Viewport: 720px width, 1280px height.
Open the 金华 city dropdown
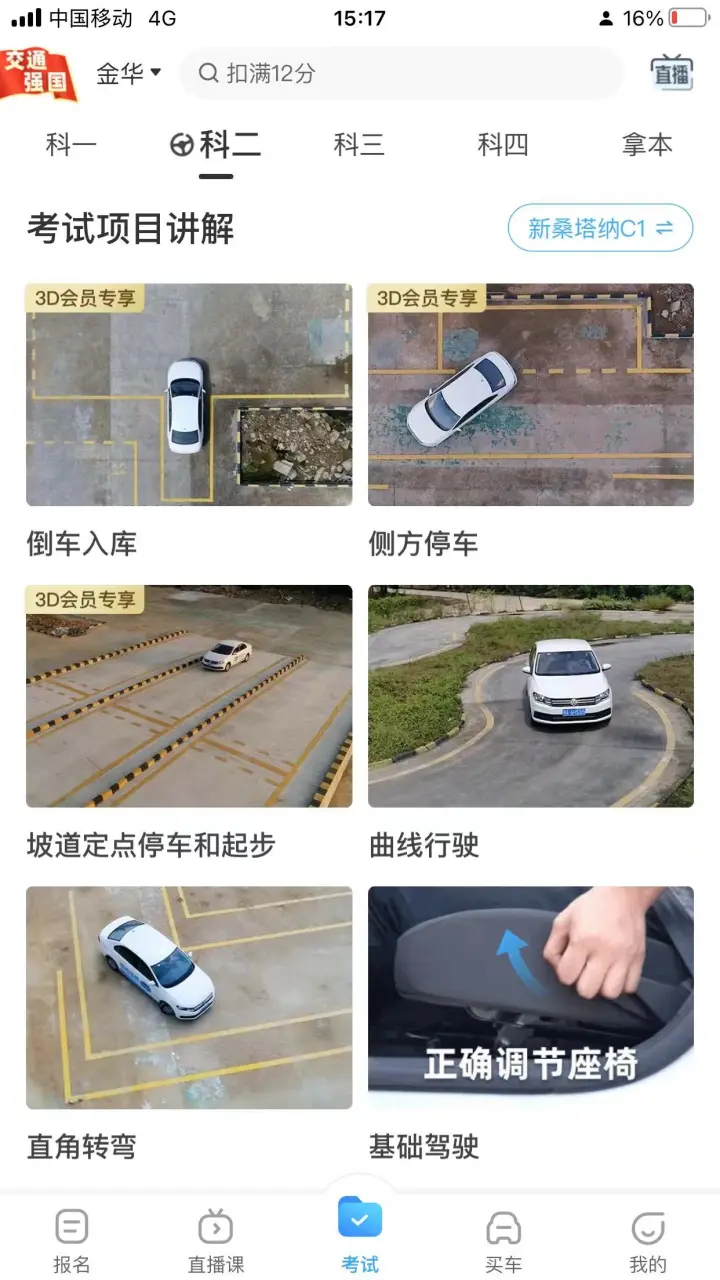point(128,73)
